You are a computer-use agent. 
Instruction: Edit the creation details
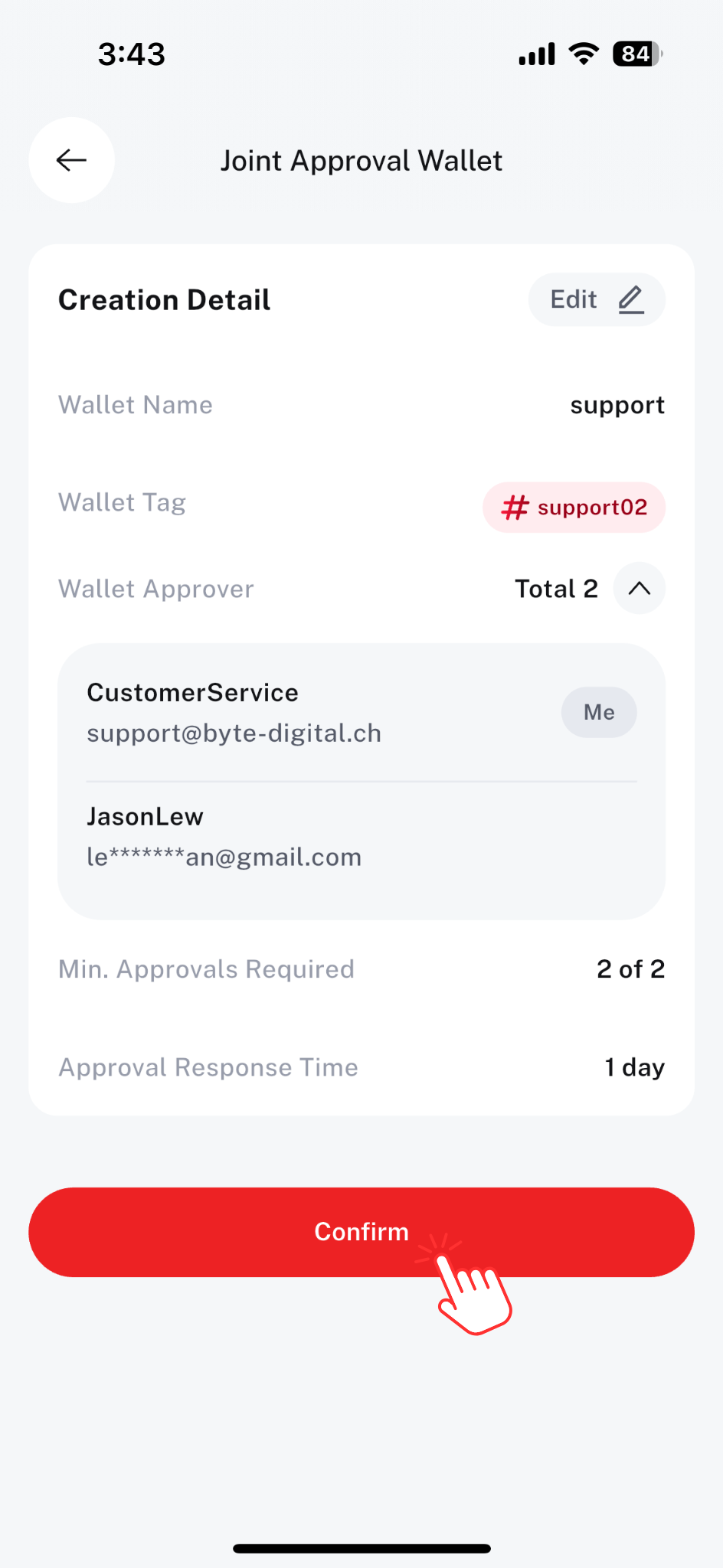[x=596, y=299]
